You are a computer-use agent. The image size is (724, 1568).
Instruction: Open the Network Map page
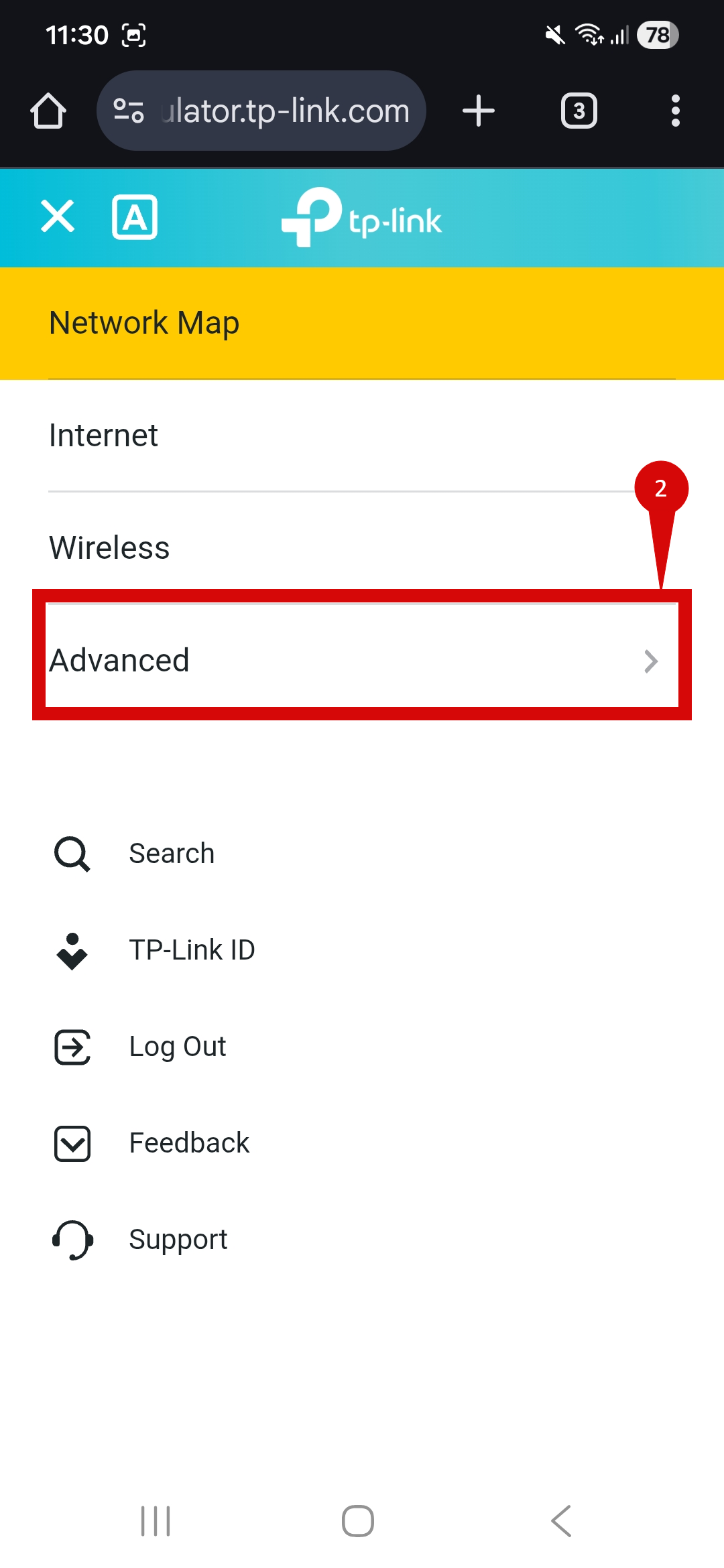145,323
